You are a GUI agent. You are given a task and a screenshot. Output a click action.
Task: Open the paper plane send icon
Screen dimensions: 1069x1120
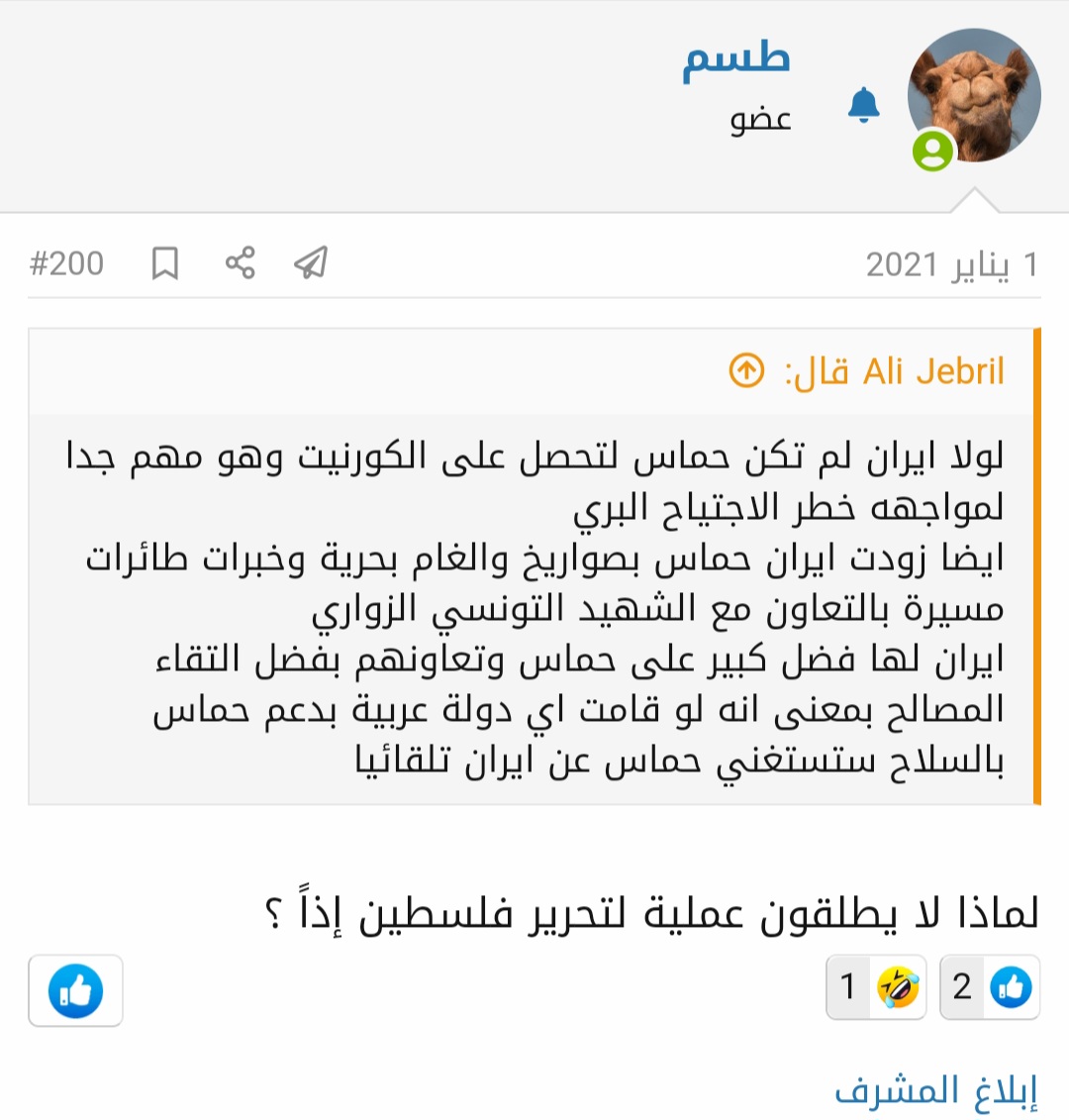(x=311, y=263)
